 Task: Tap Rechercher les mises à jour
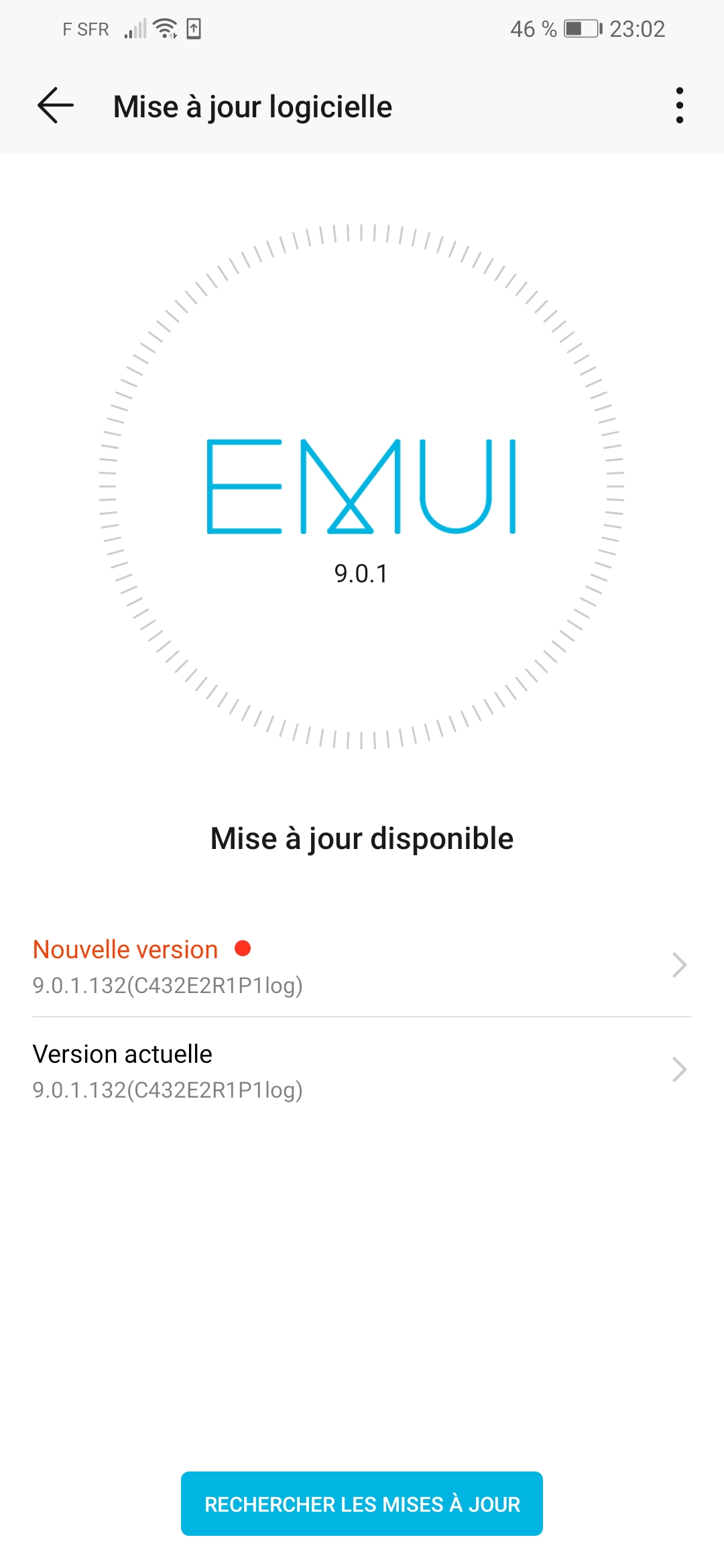[x=362, y=1503]
